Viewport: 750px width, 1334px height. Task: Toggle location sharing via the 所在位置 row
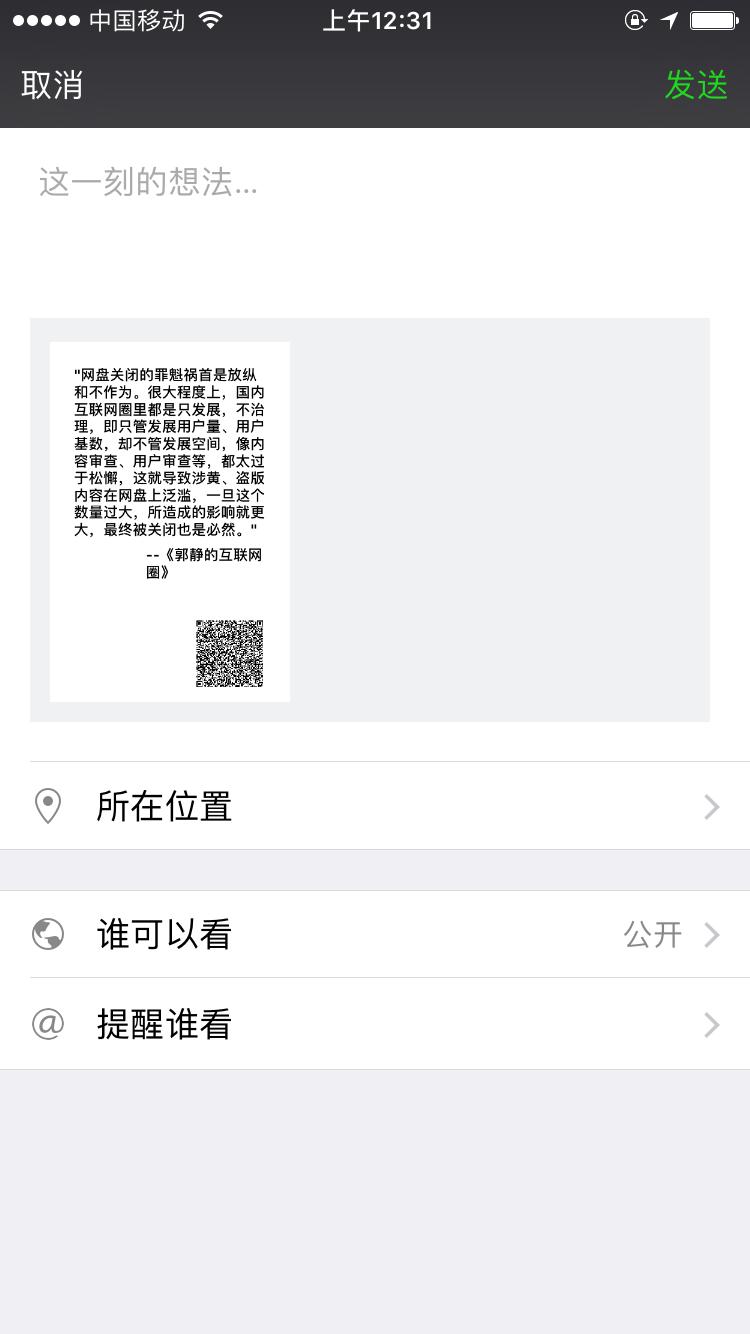(375, 806)
